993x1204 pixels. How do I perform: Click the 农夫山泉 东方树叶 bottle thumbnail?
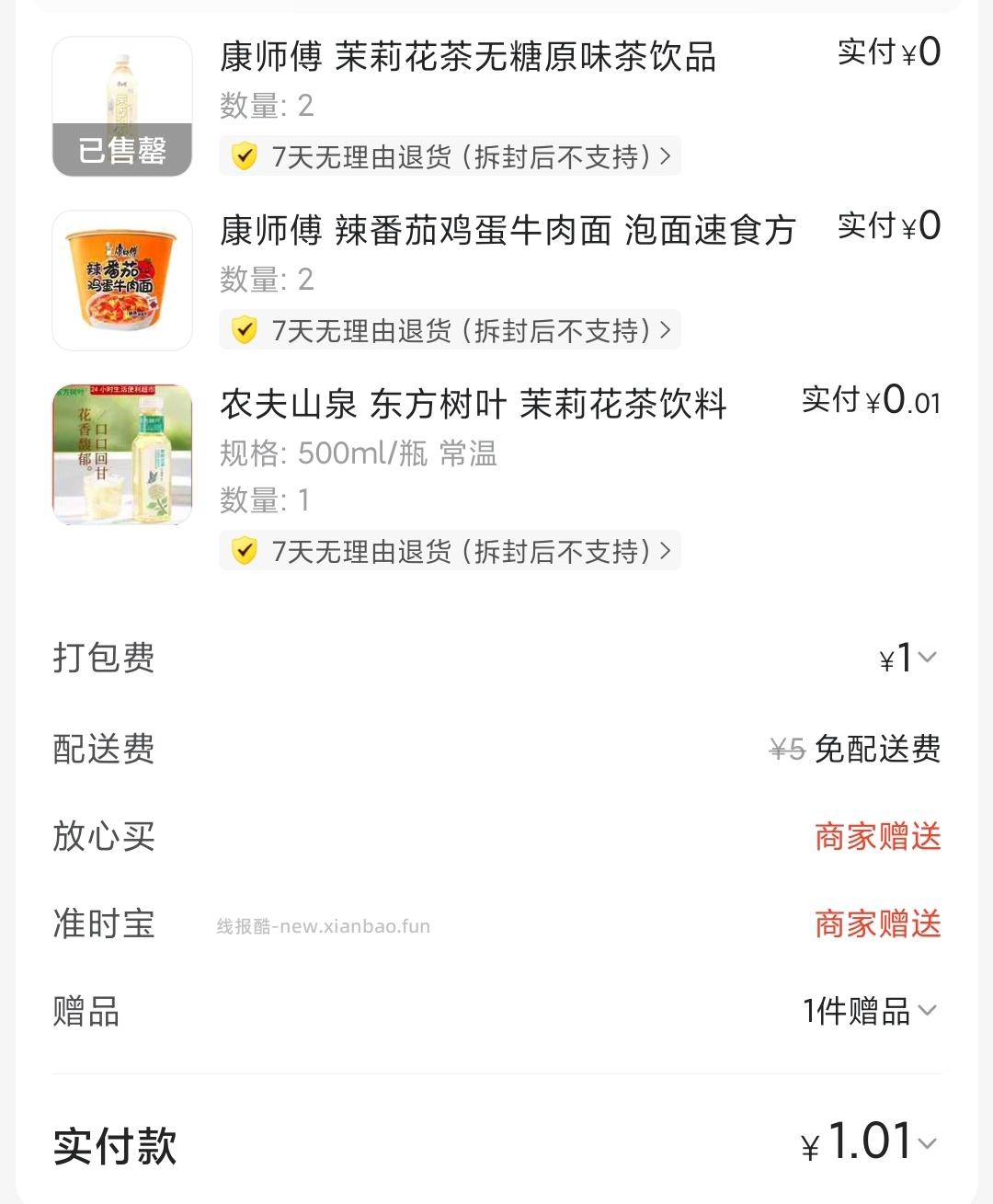122,453
